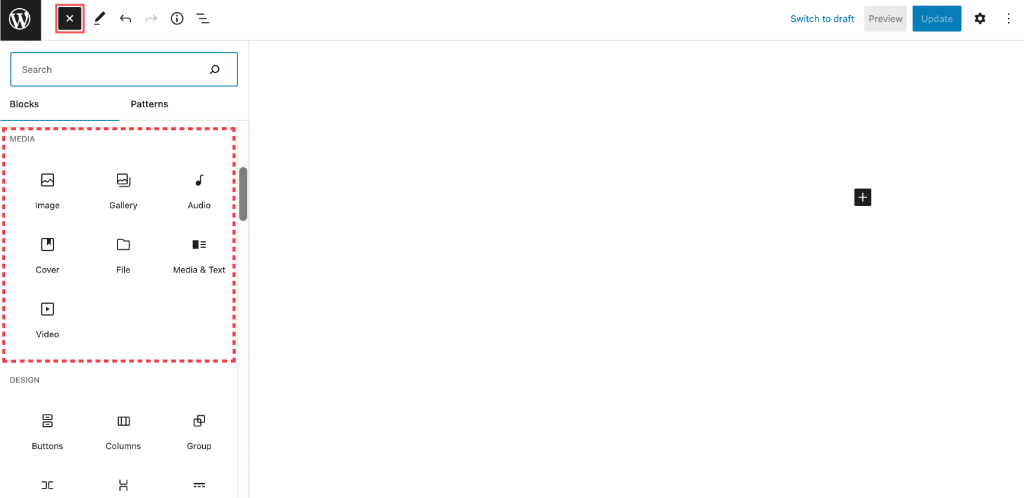Insert a Media & Text block
This screenshot has width=1024, height=498.
(x=199, y=253)
